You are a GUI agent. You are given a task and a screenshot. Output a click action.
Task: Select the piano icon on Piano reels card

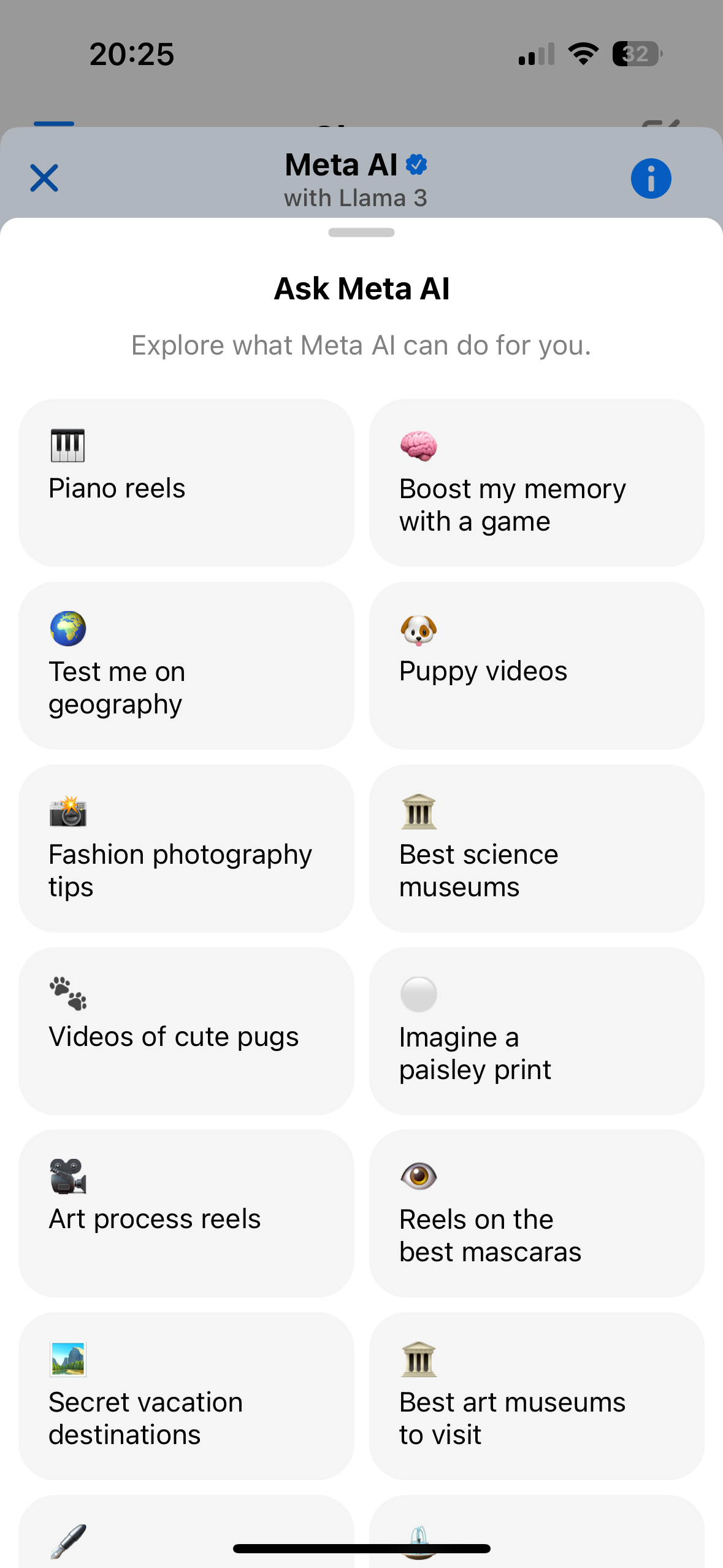[x=67, y=447]
